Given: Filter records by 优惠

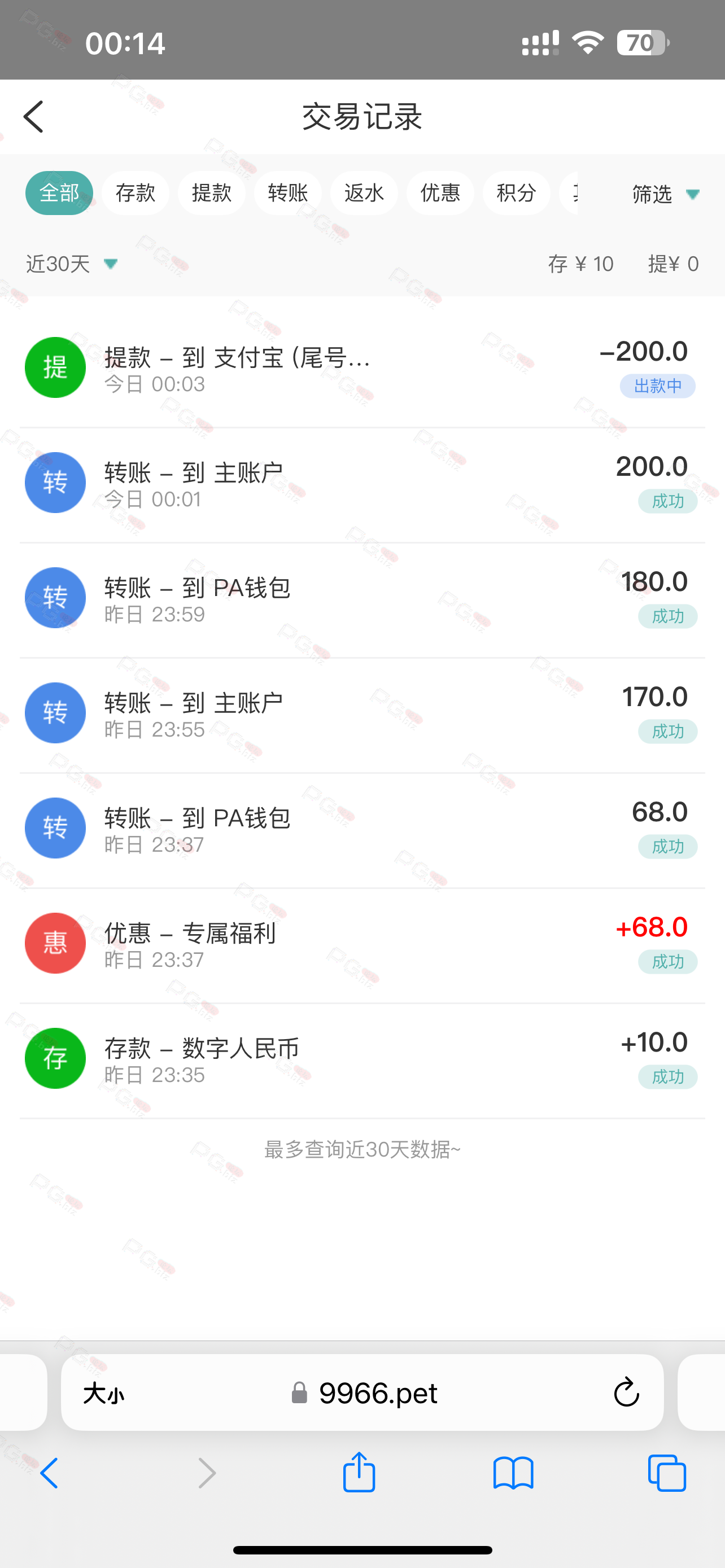Looking at the screenshot, I should 440,193.
